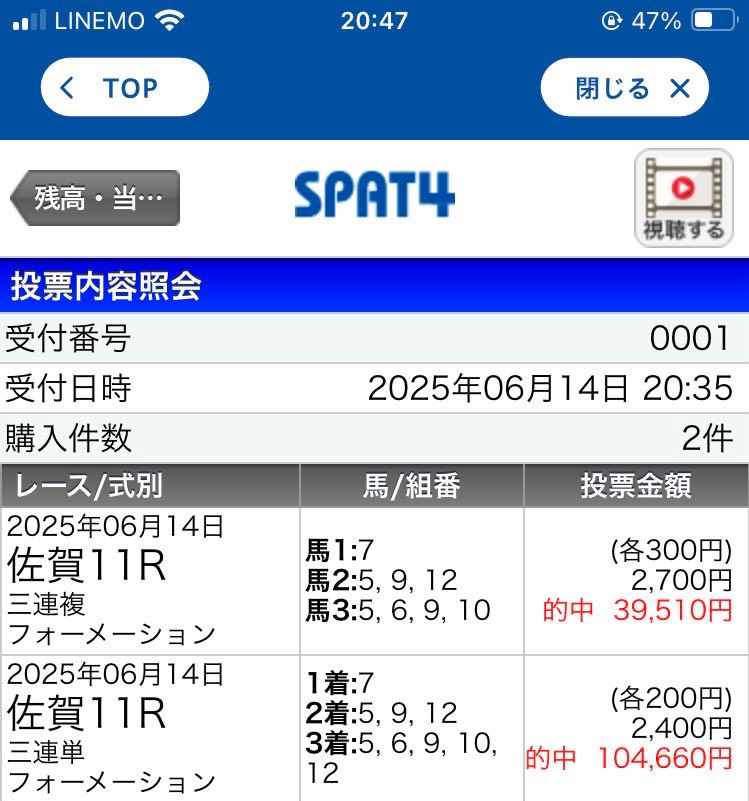The height and width of the screenshot is (801, 749).
Task: Return to 残高・当… screen
Action: pyautogui.click(x=96, y=198)
